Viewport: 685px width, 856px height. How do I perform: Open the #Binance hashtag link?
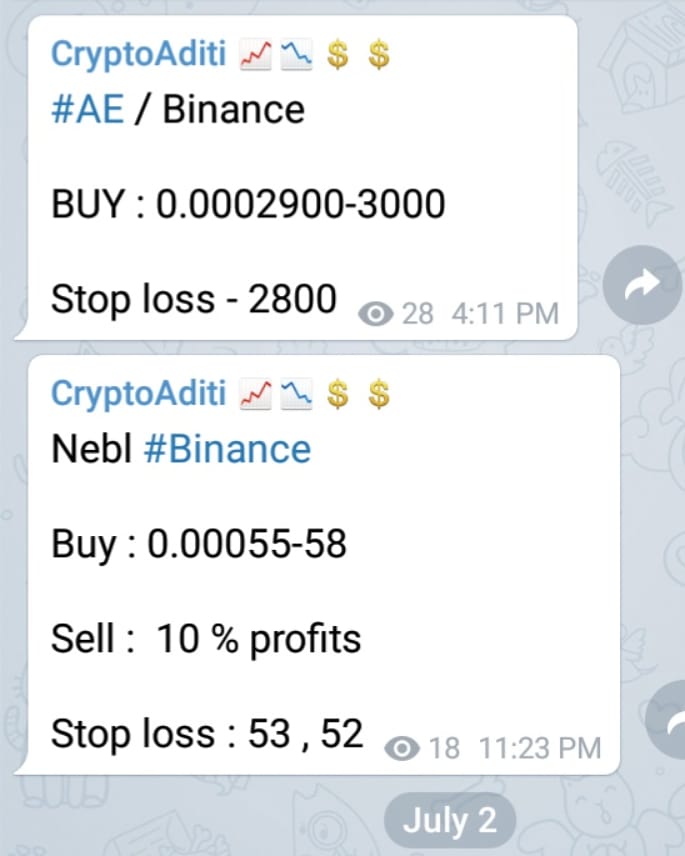coord(227,449)
